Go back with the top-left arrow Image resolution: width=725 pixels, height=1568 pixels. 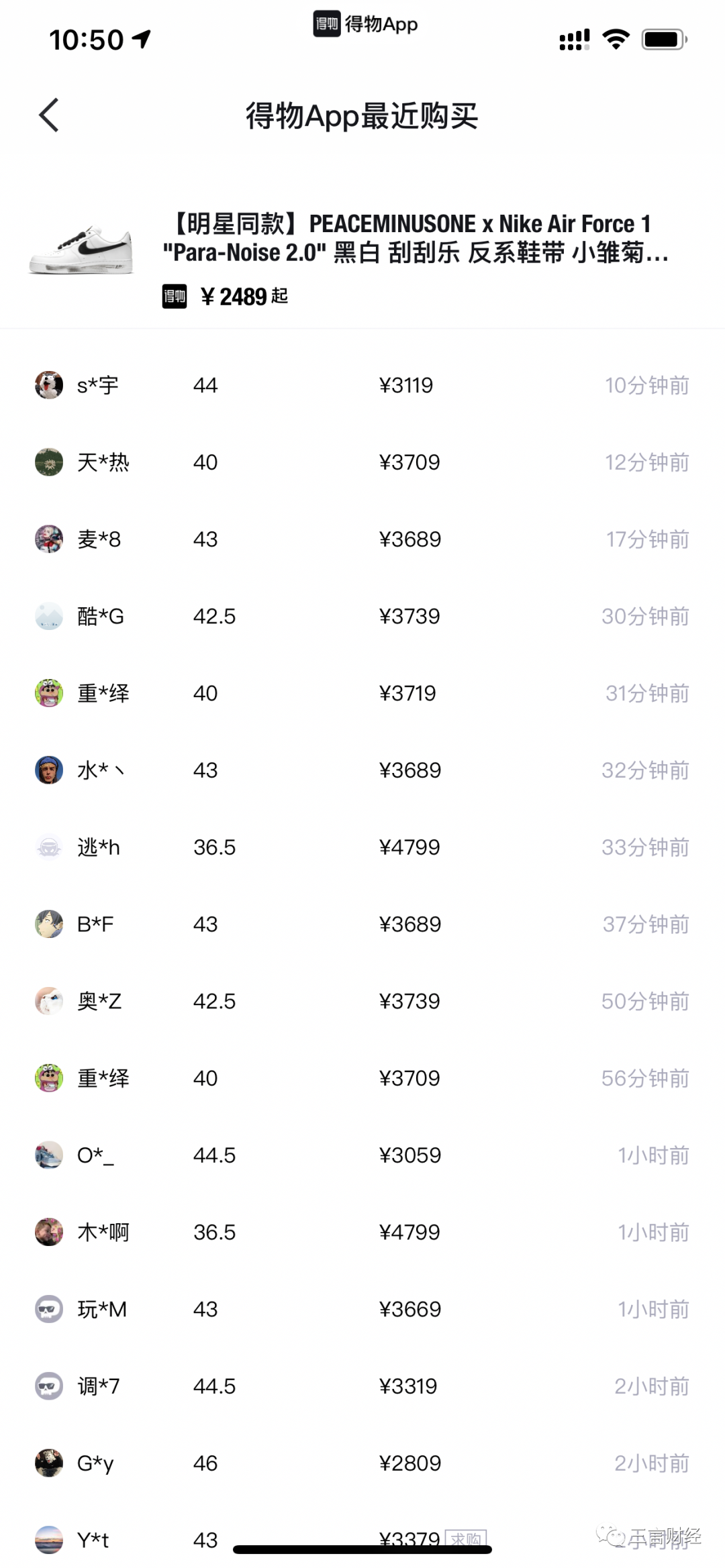click(x=49, y=115)
